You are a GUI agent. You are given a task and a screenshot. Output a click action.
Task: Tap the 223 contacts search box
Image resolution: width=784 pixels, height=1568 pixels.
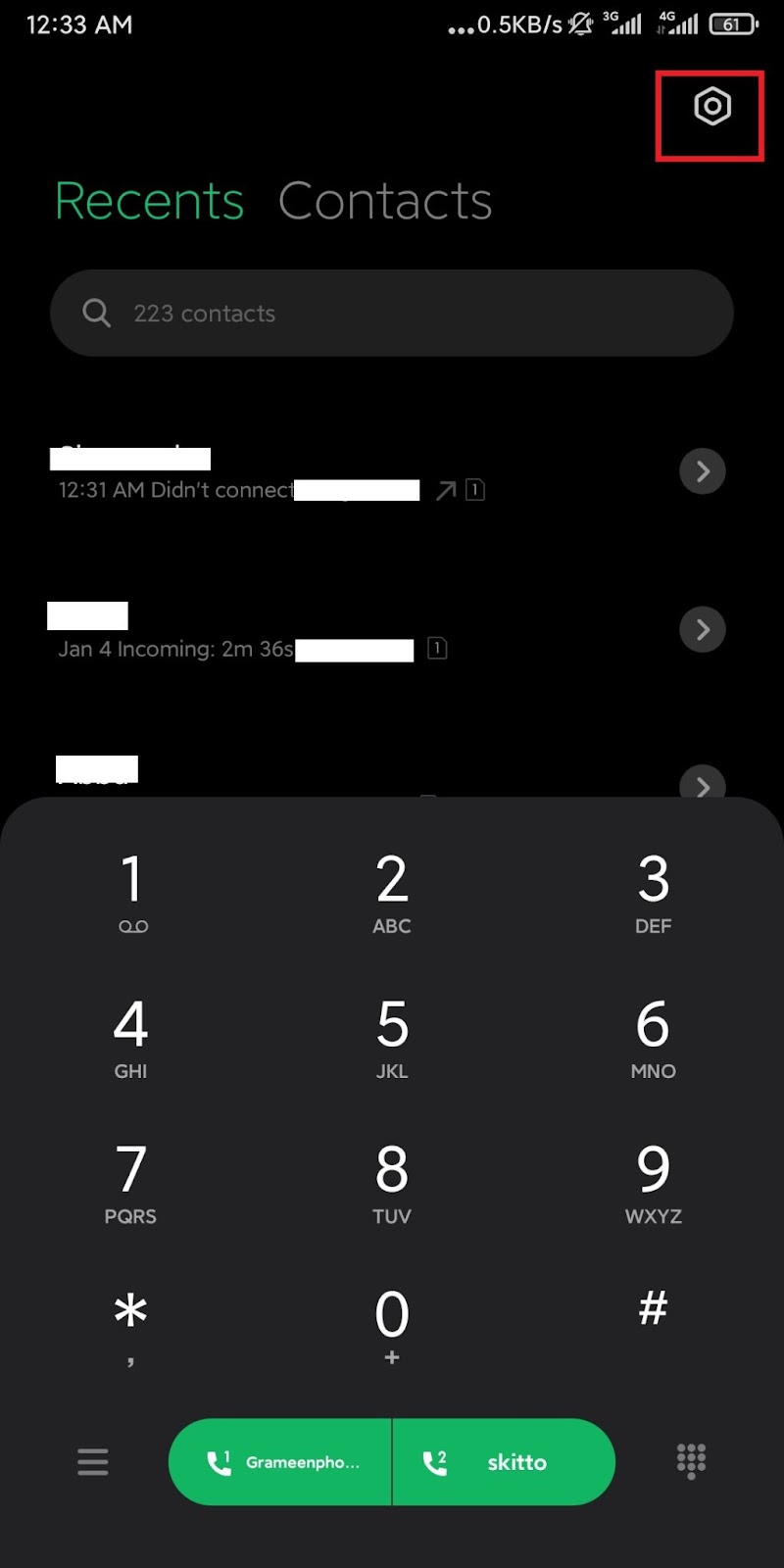click(x=392, y=313)
